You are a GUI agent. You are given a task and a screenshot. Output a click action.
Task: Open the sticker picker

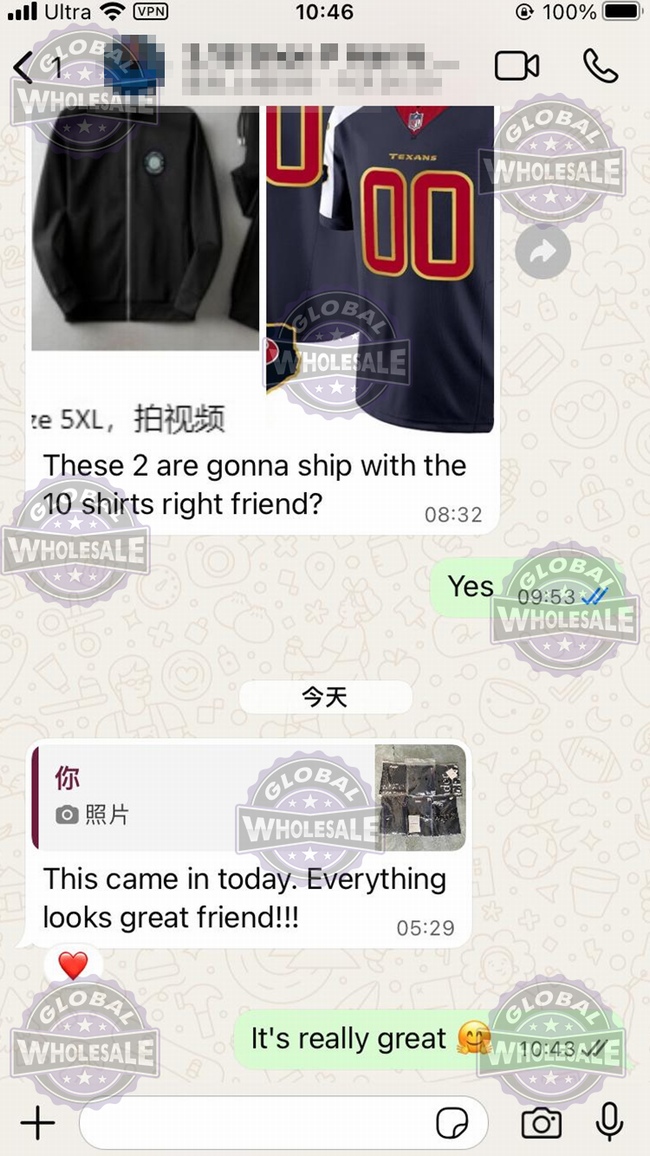coord(453,1123)
